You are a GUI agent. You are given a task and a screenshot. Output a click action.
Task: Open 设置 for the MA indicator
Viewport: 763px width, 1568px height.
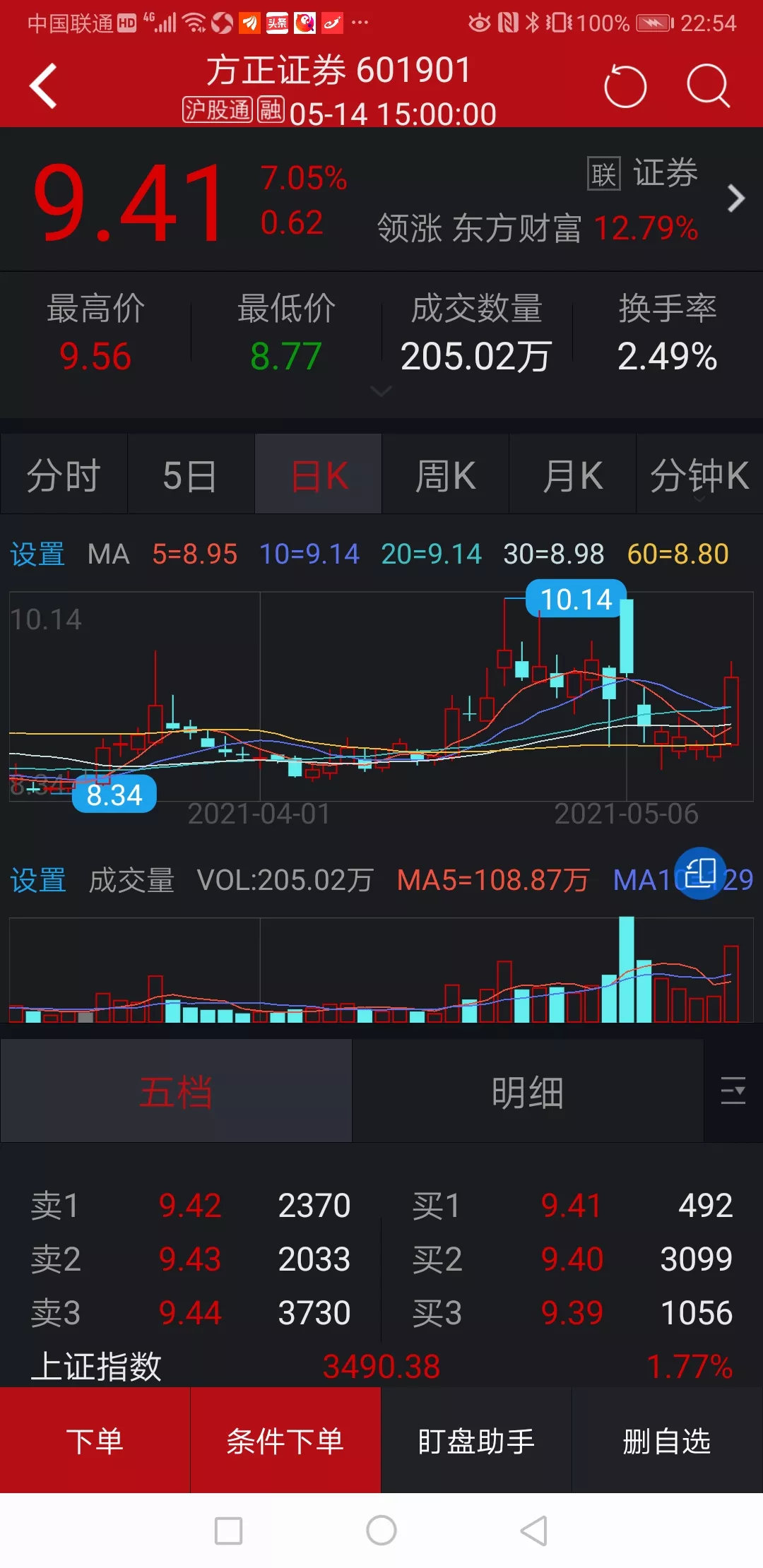coord(37,554)
